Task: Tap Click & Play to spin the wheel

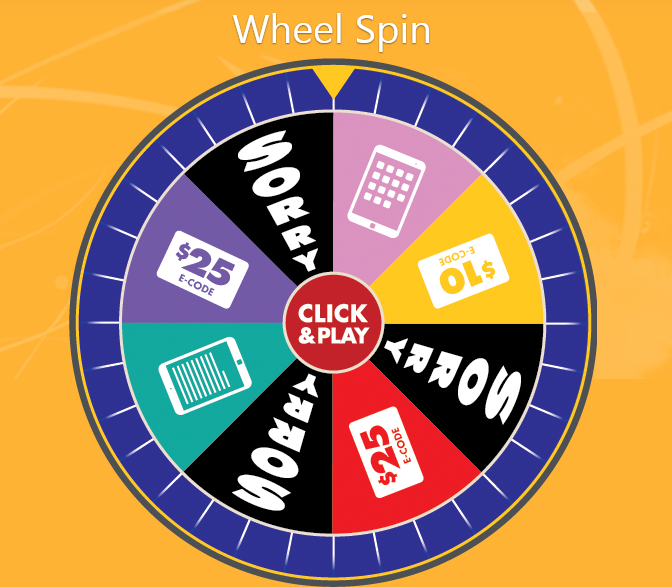Action: 332,324
